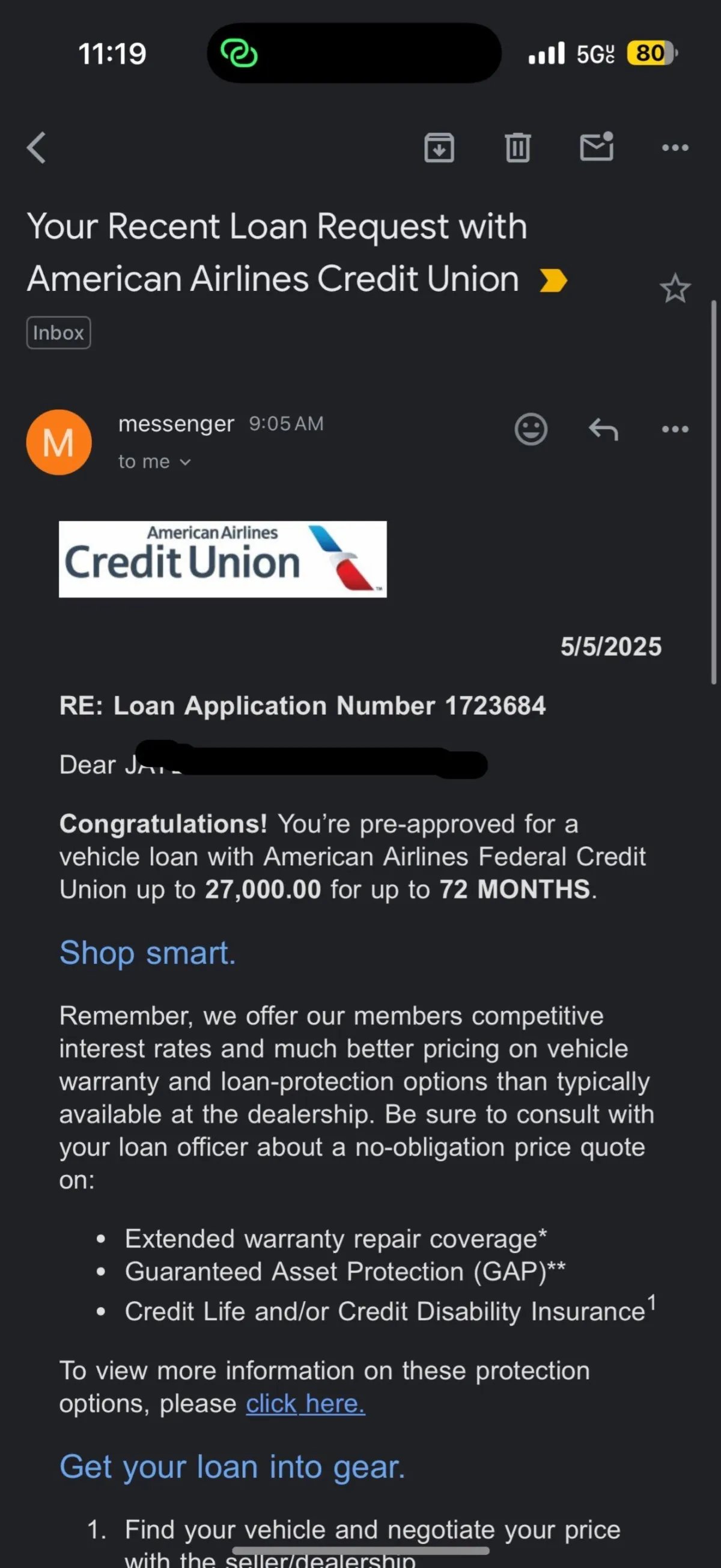Star this email
This screenshot has height=1568, width=721.
click(675, 288)
